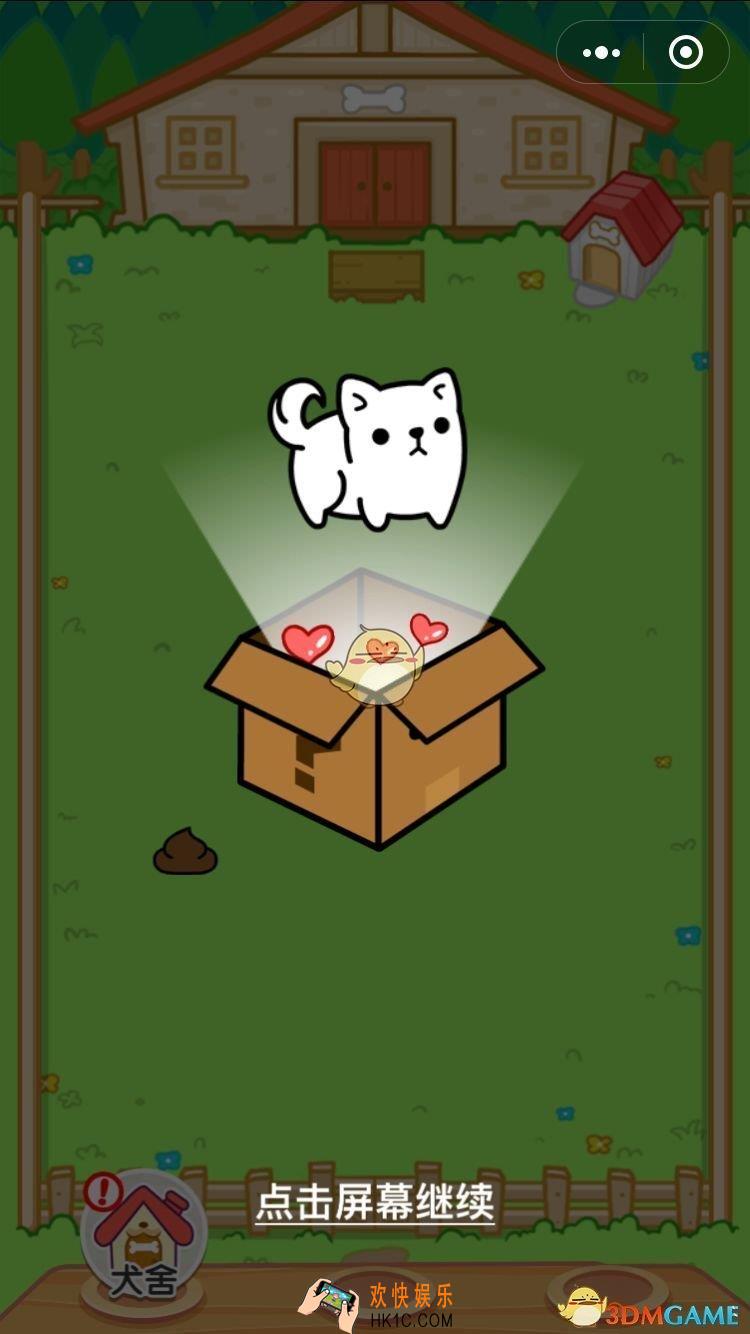Close the mini program with target icon
Screen dimensions: 750x1334
tap(685, 53)
